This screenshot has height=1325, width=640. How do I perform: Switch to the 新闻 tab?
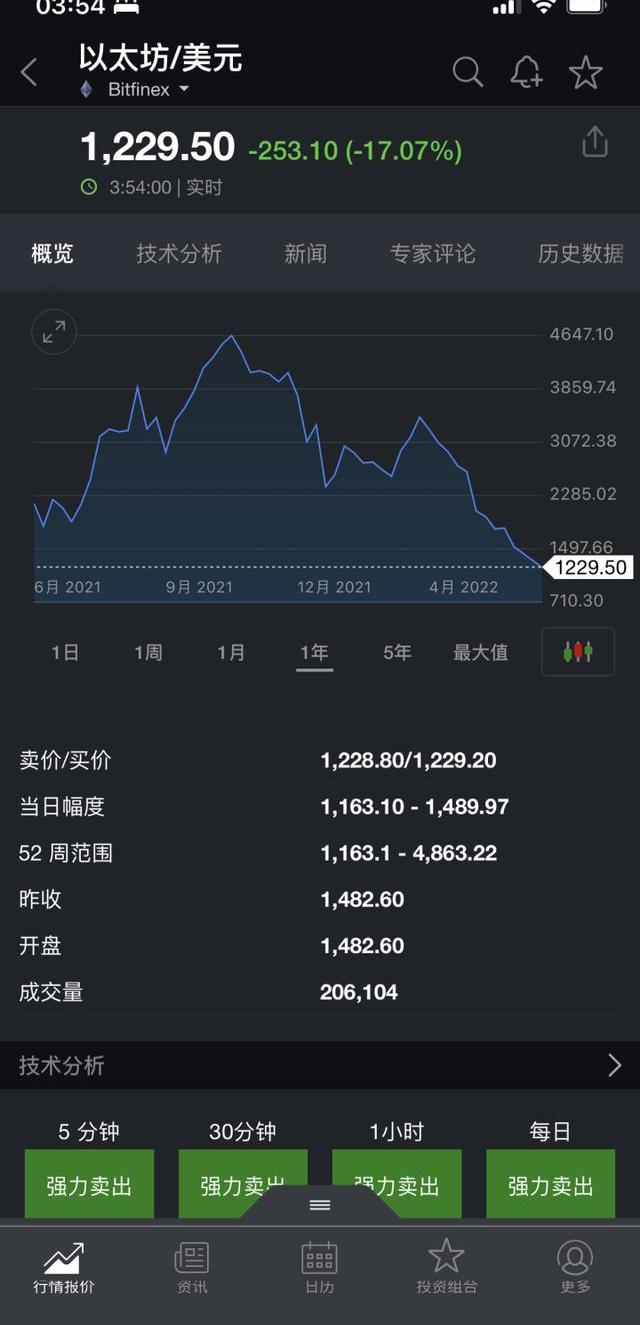[x=305, y=254]
